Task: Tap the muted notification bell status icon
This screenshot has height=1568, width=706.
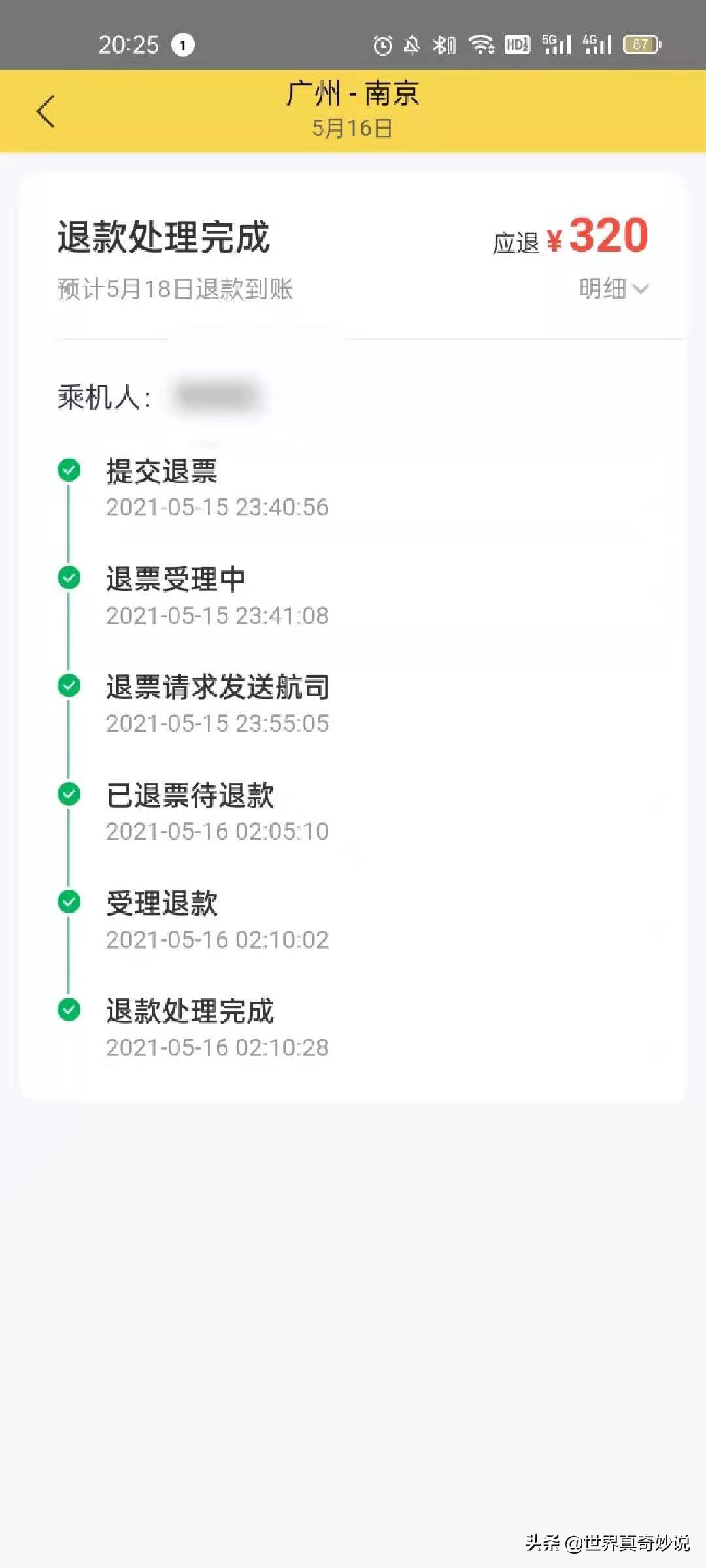Action: click(412, 44)
